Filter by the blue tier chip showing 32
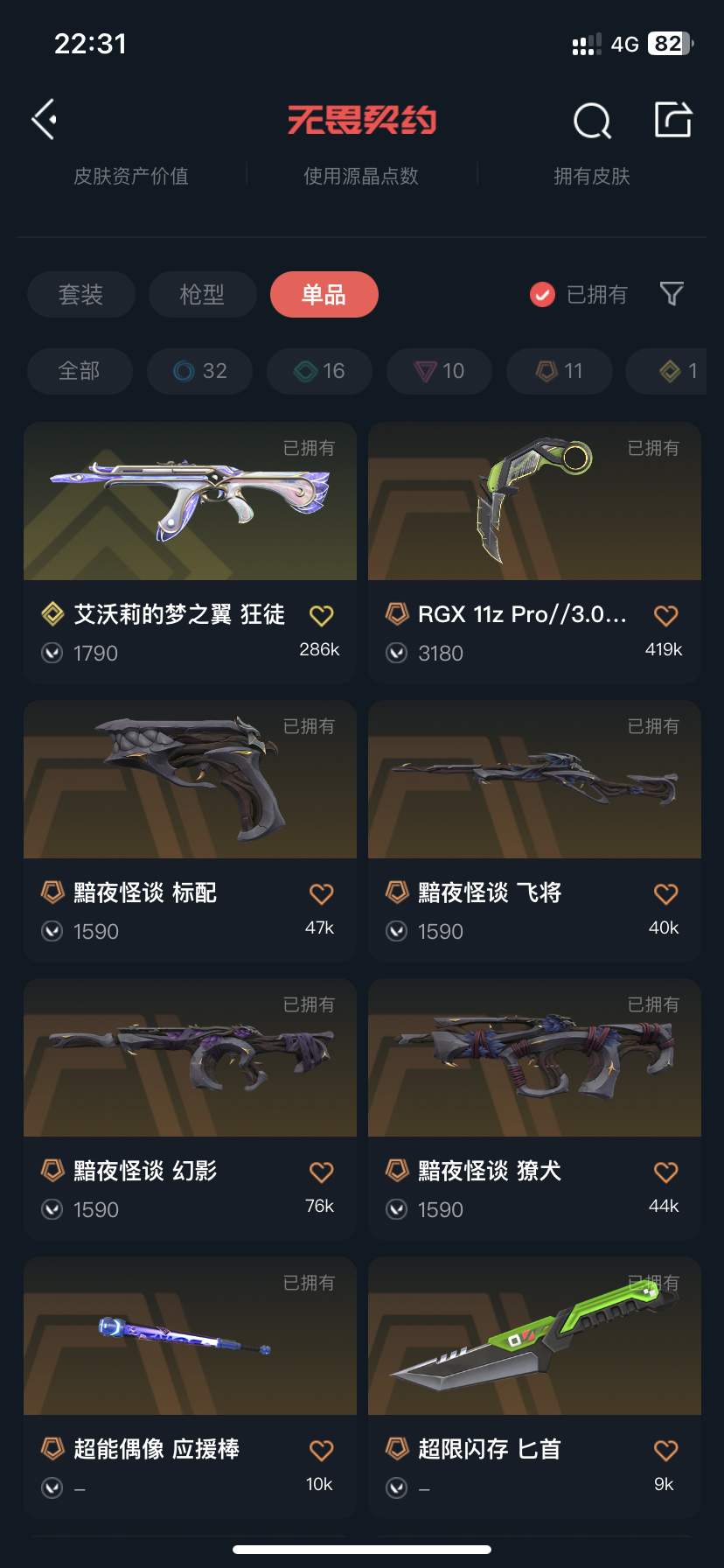Screen dimensions: 724x1568 (x=200, y=371)
